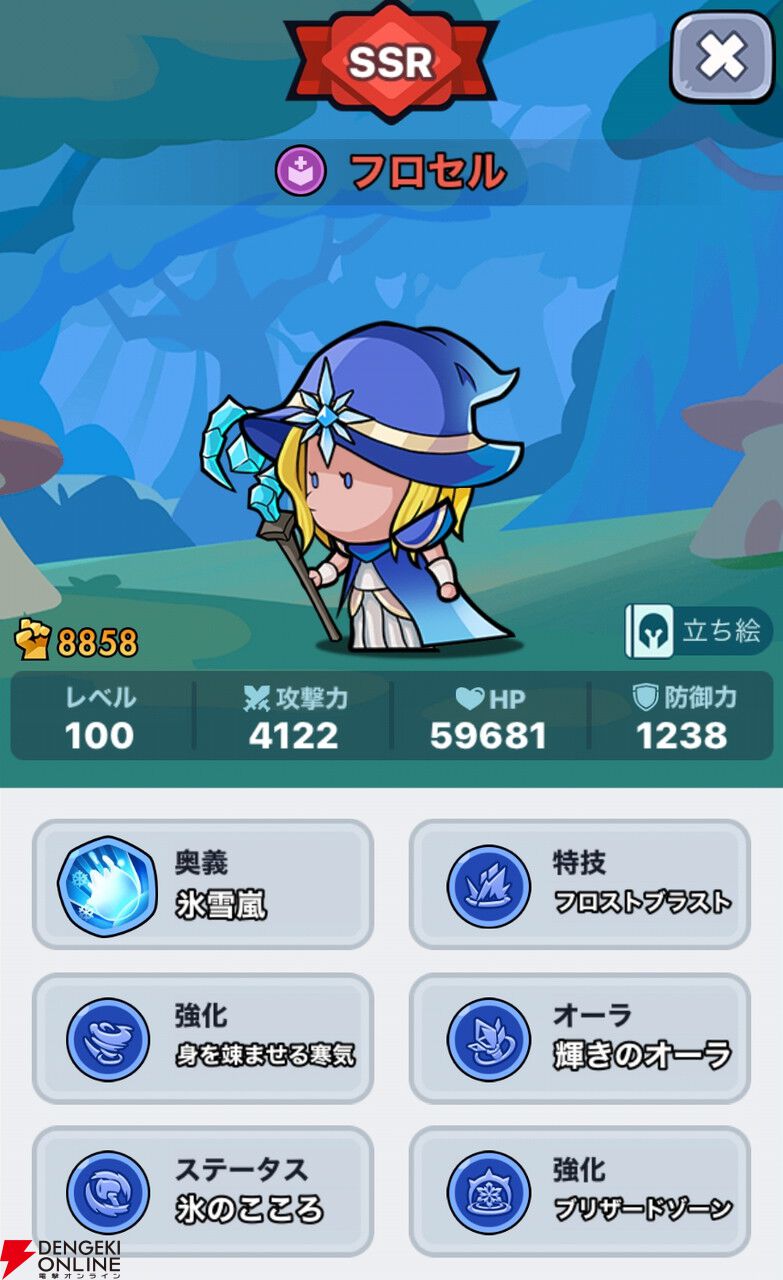Open the 立ち絵 illustration view
783x1280 pixels.
click(x=698, y=631)
